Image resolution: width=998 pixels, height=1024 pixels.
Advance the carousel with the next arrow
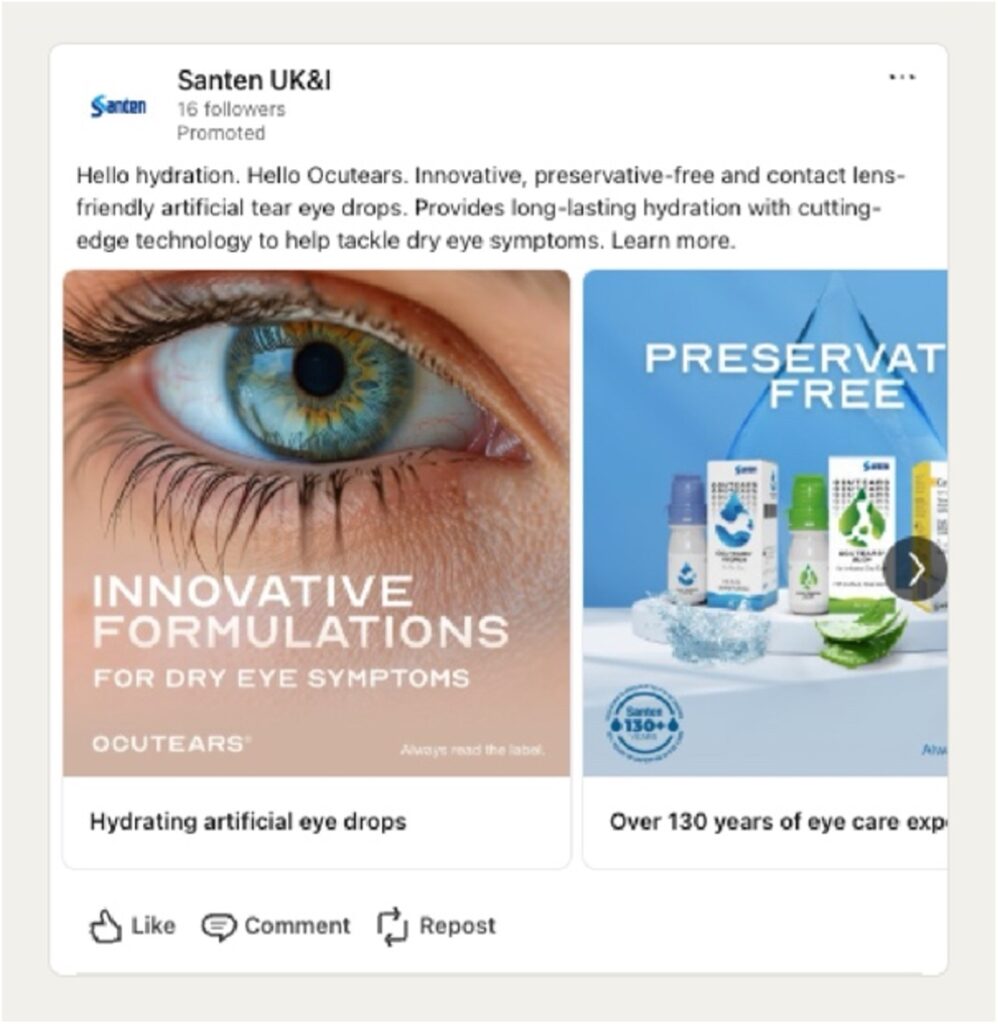point(916,569)
